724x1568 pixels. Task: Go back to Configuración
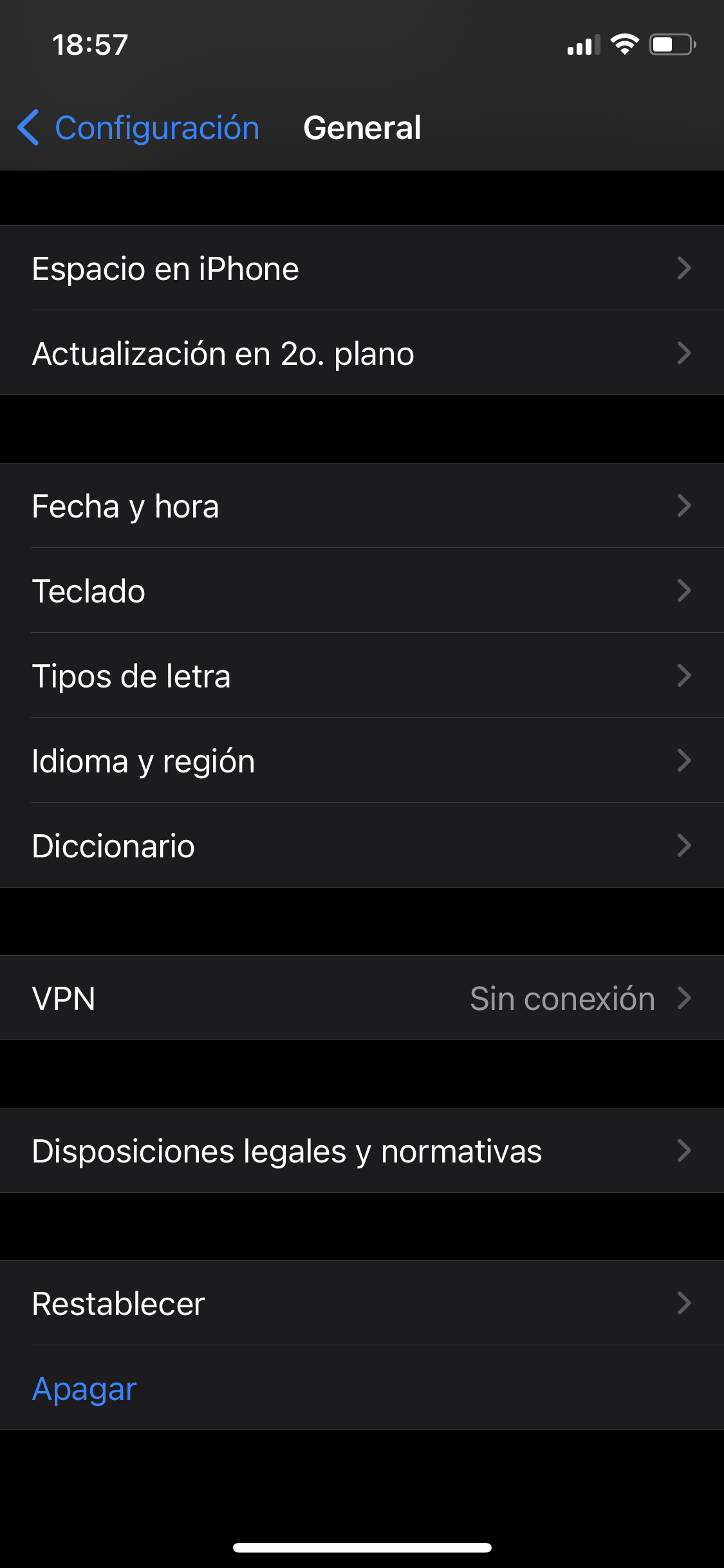pyautogui.click(x=139, y=127)
